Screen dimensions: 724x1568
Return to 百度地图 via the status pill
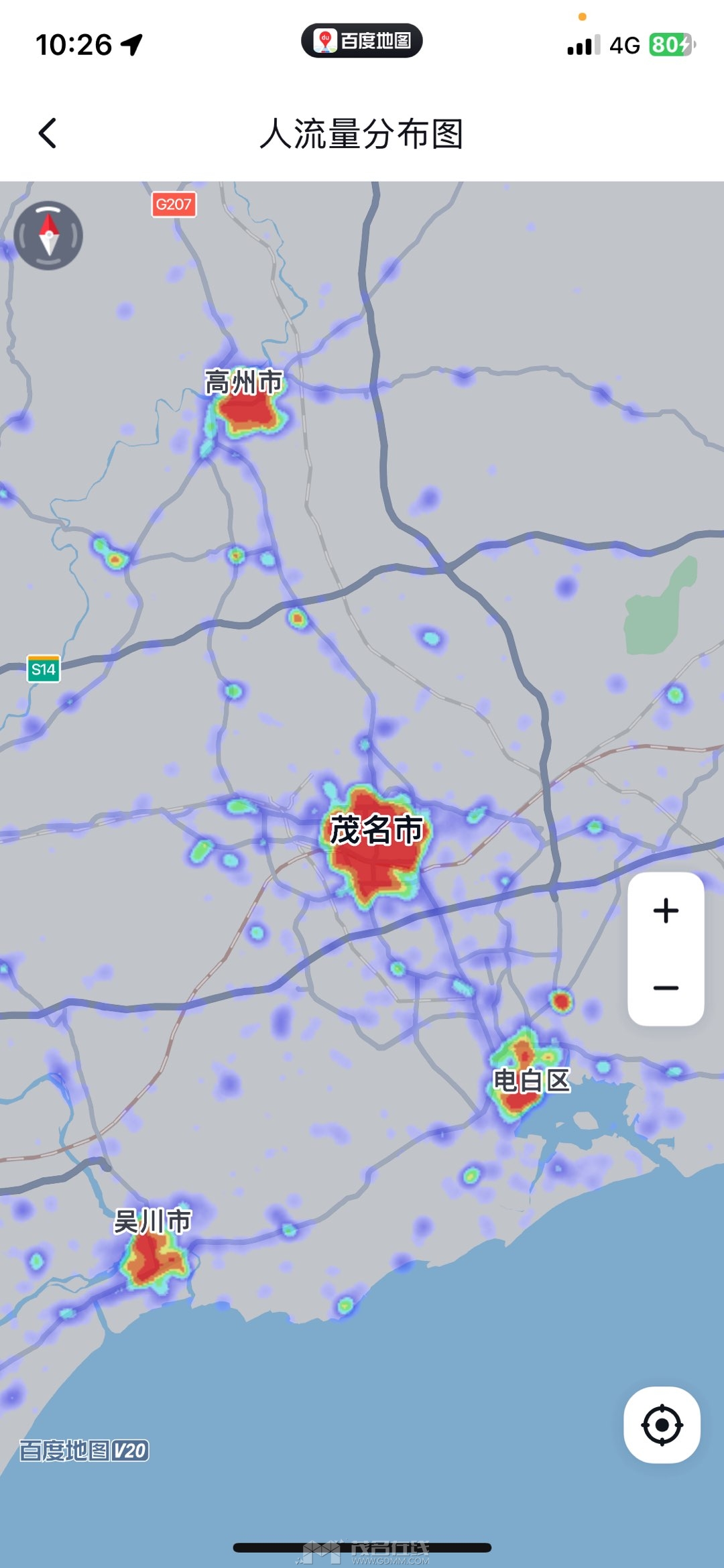[x=362, y=41]
